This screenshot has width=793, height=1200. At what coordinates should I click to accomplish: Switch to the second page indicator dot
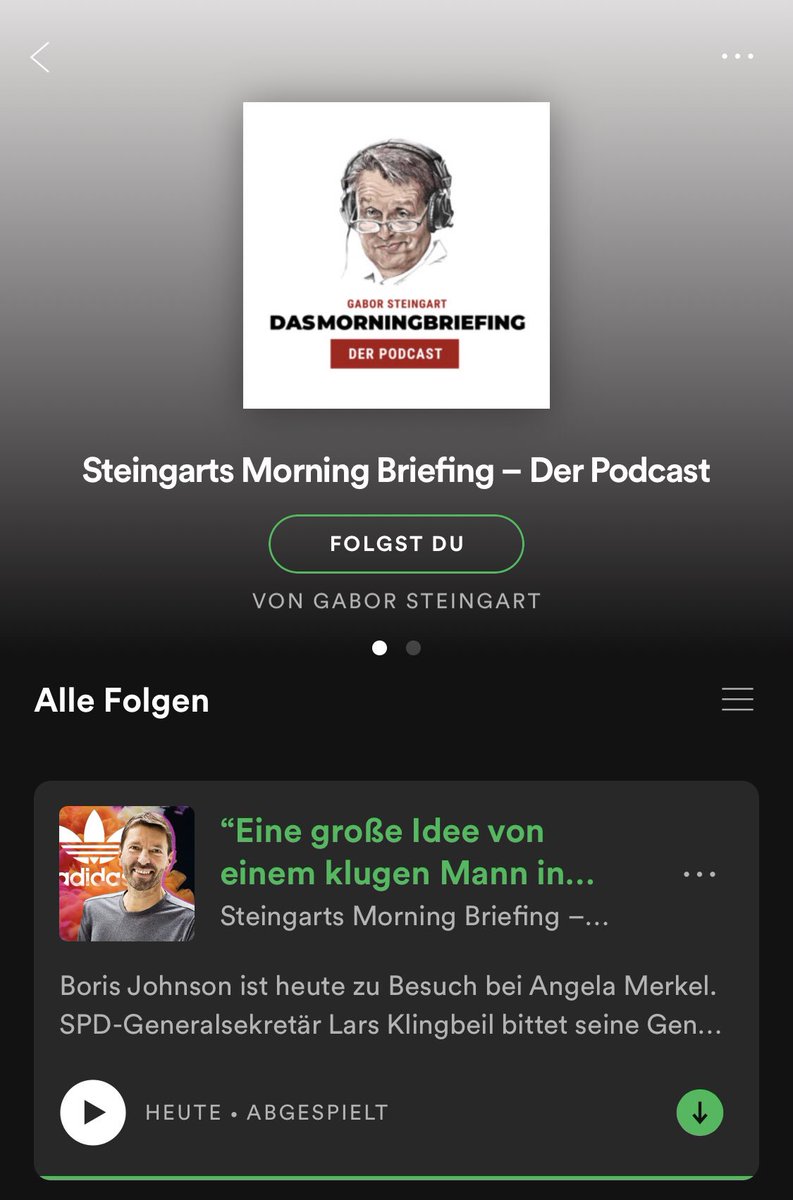point(413,648)
